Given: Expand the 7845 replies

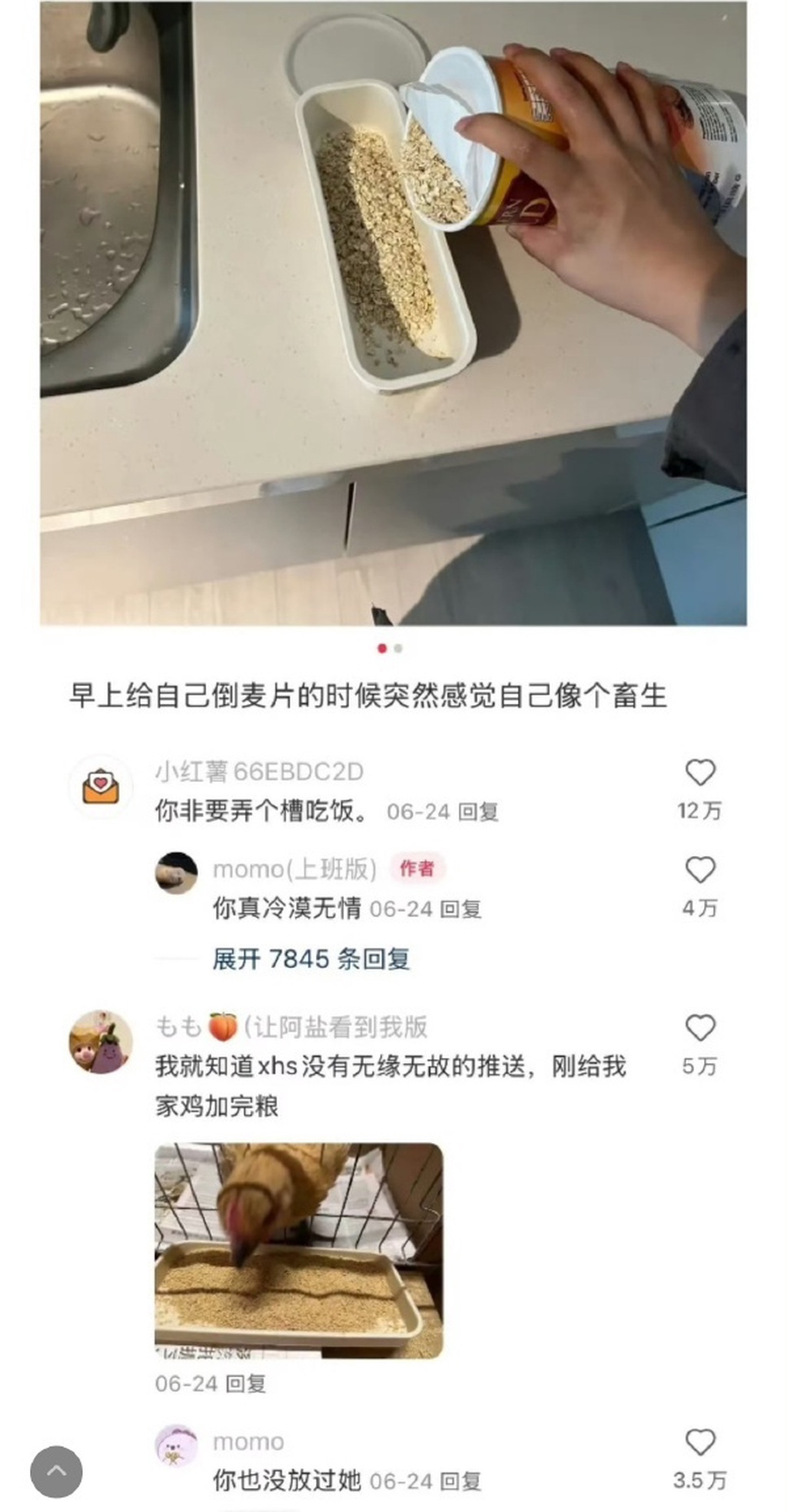Looking at the screenshot, I should pyautogui.click(x=310, y=959).
